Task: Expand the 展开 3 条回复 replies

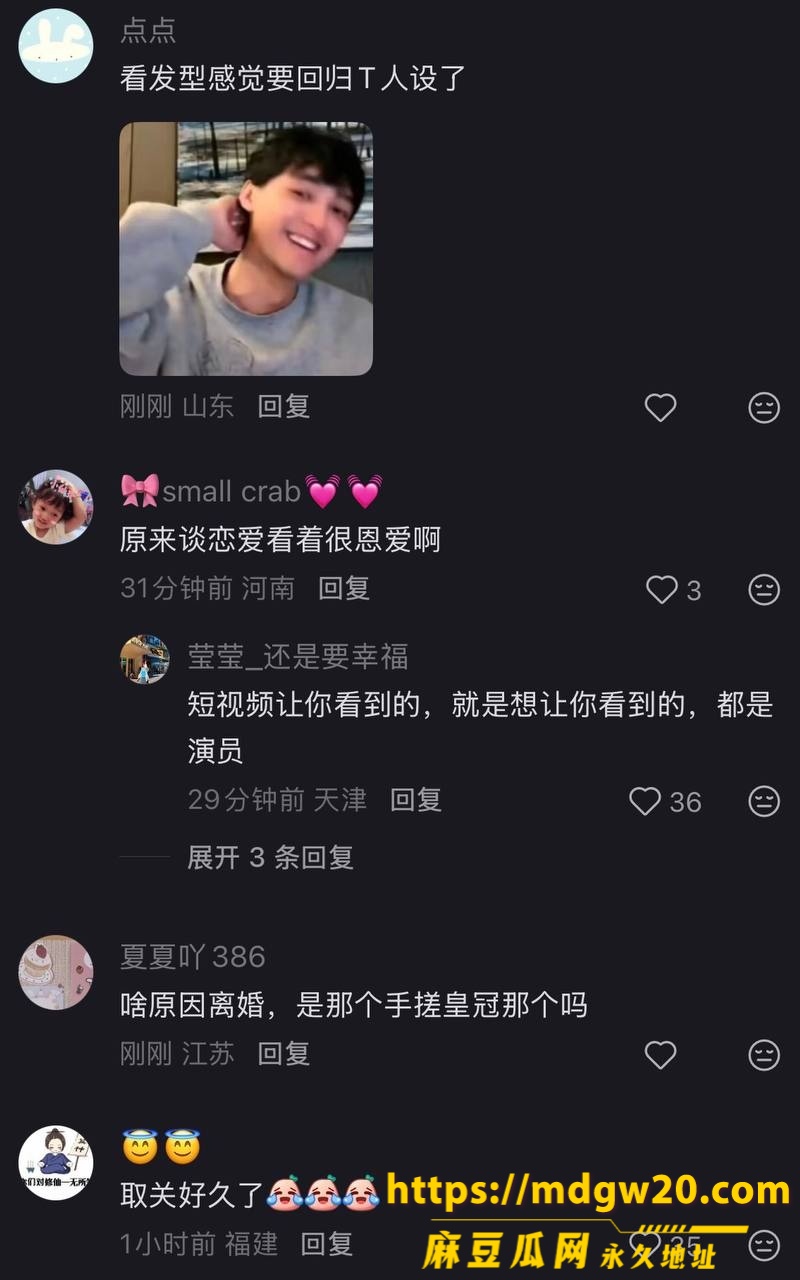Action: coord(270,857)
